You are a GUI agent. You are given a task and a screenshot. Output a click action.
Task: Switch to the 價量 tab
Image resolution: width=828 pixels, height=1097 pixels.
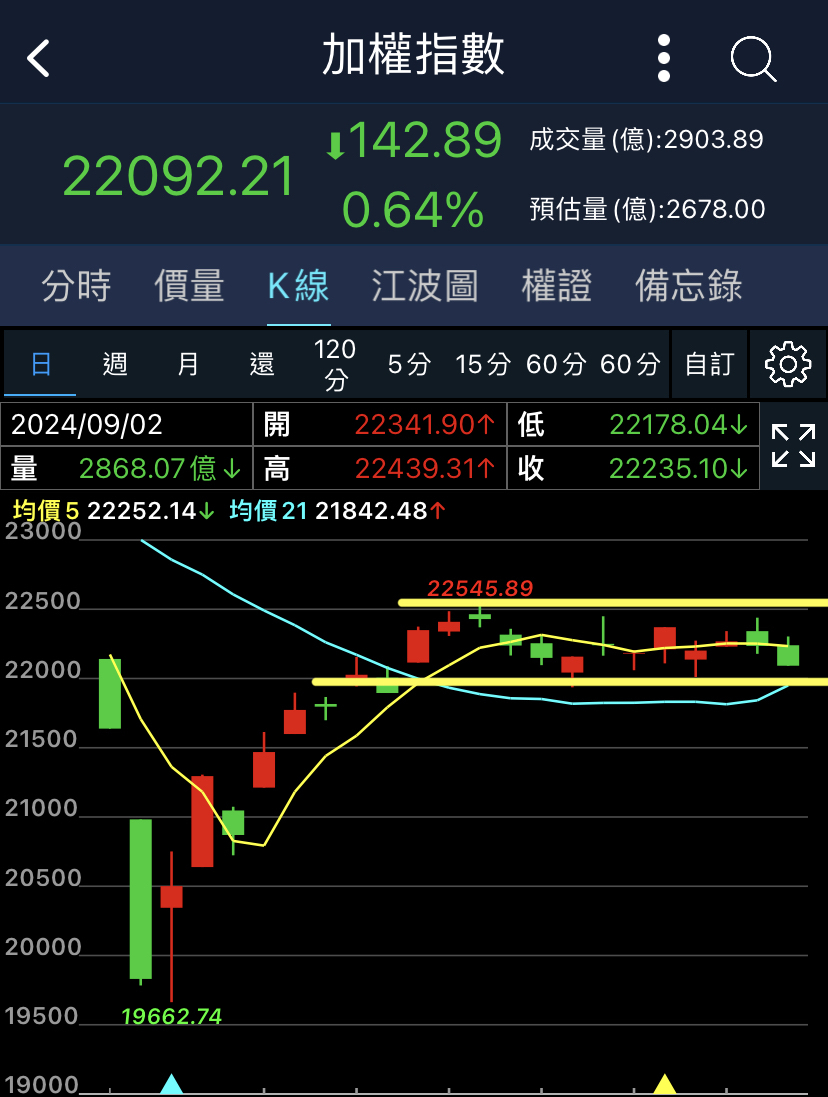point(189,286)
